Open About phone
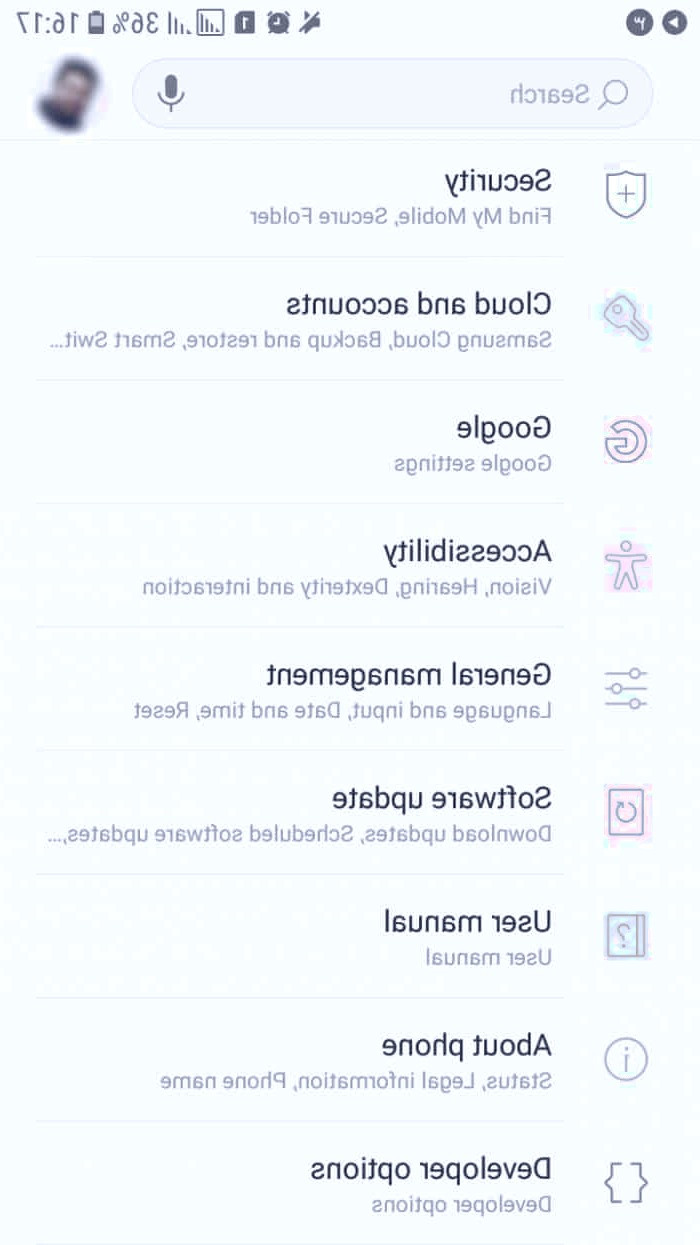700x1245 pixels. (400, 1060)
